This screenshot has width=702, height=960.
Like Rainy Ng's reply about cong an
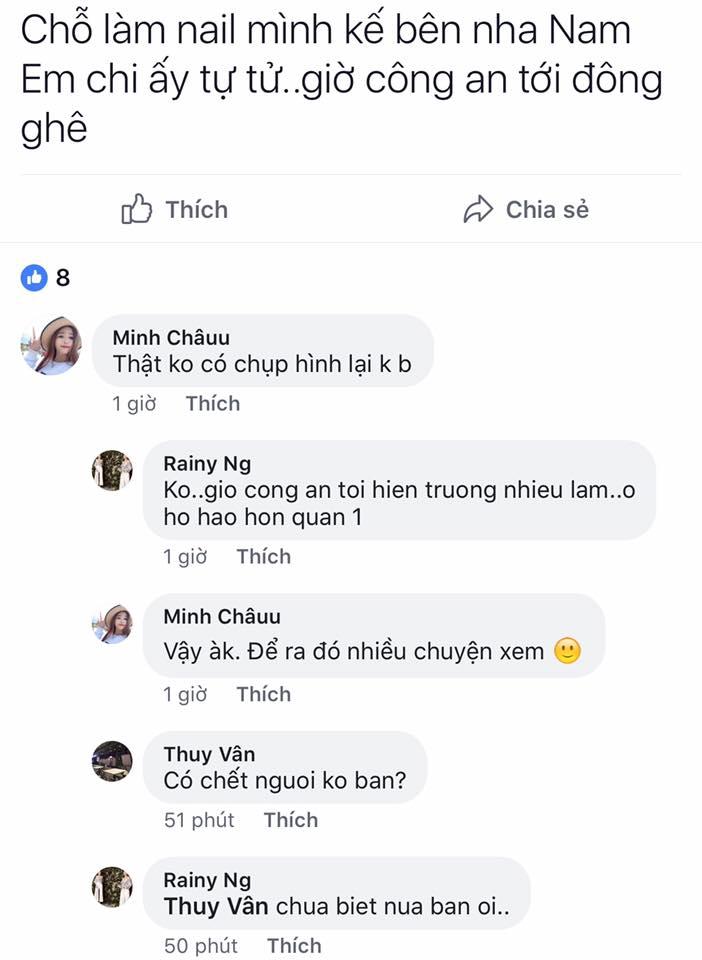(263, 557)
